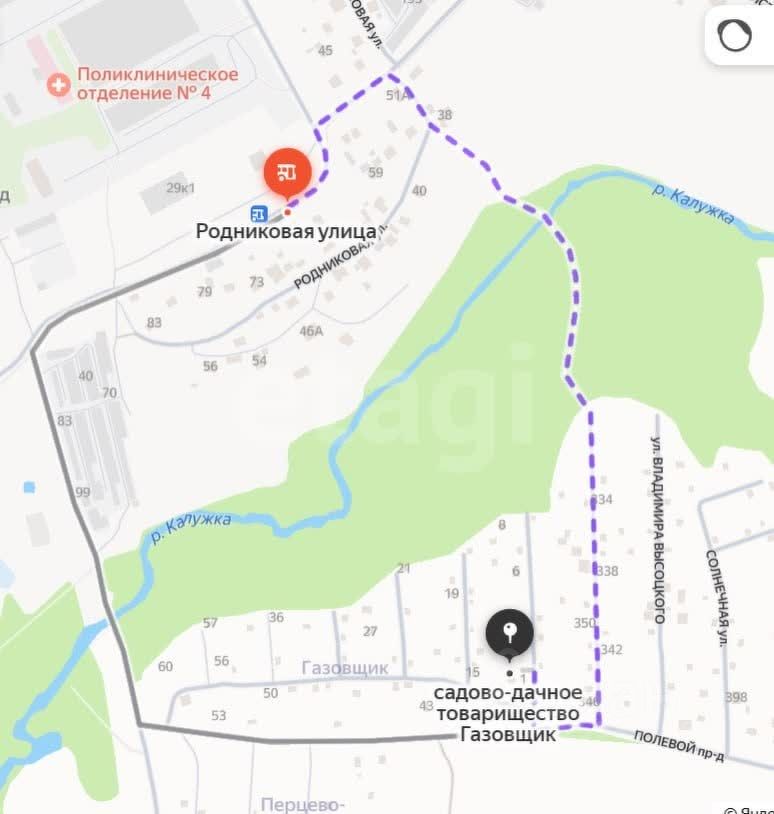
Task: Open Поликлиническое отделение № 4 place marker
Action: pyautogui.click(x=60, y=84)
